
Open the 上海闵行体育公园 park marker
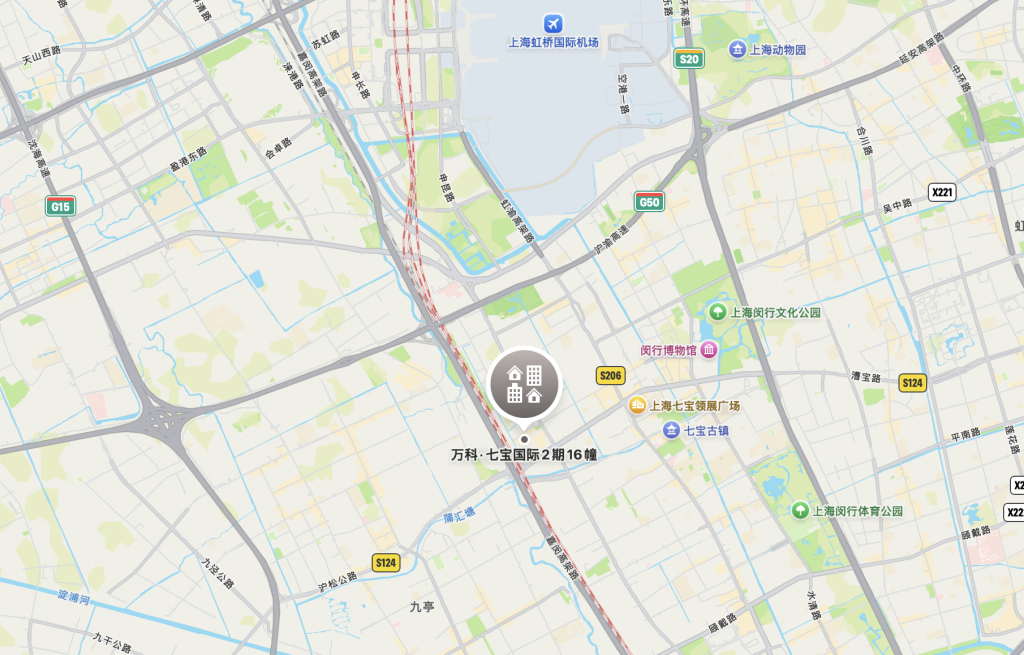click(x=800, y=510)
